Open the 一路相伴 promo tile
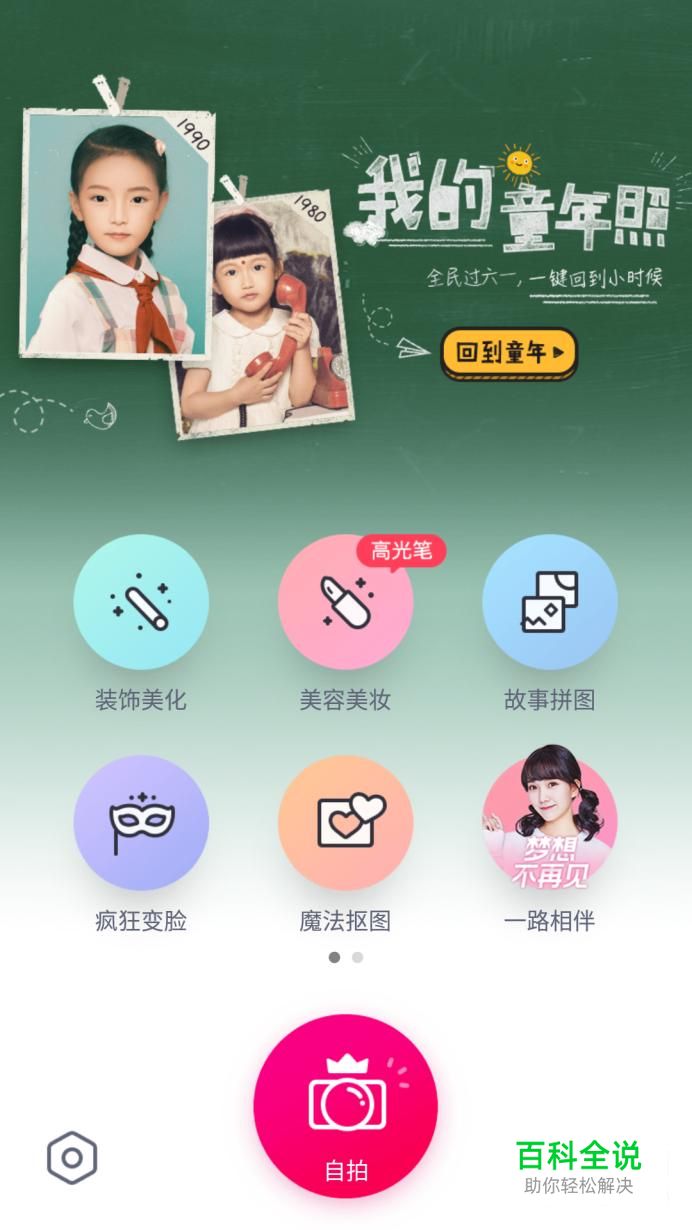This screenshot has width=692, height=1230. (549, 823)
